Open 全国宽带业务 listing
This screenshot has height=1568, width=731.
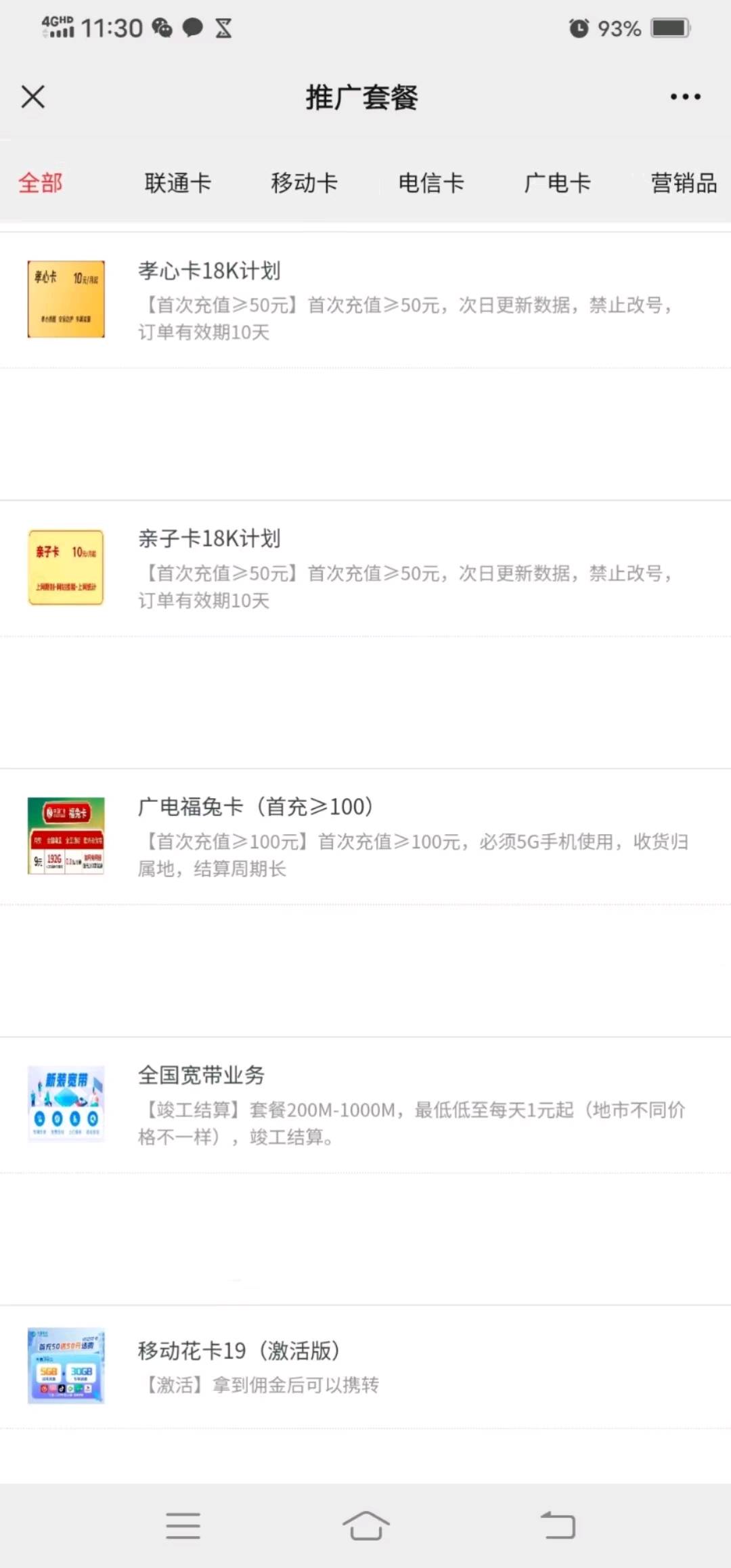tap(365, 1104)
